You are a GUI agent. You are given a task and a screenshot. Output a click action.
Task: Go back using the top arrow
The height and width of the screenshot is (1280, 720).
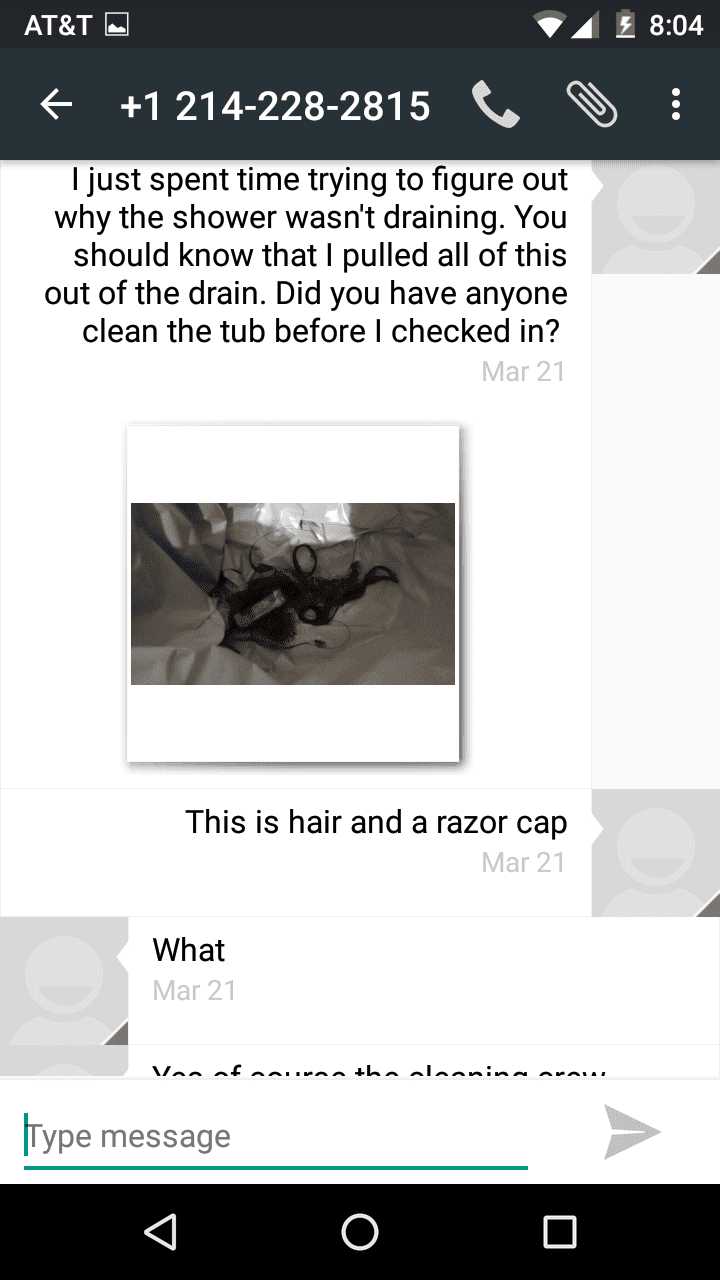[56, 104]
